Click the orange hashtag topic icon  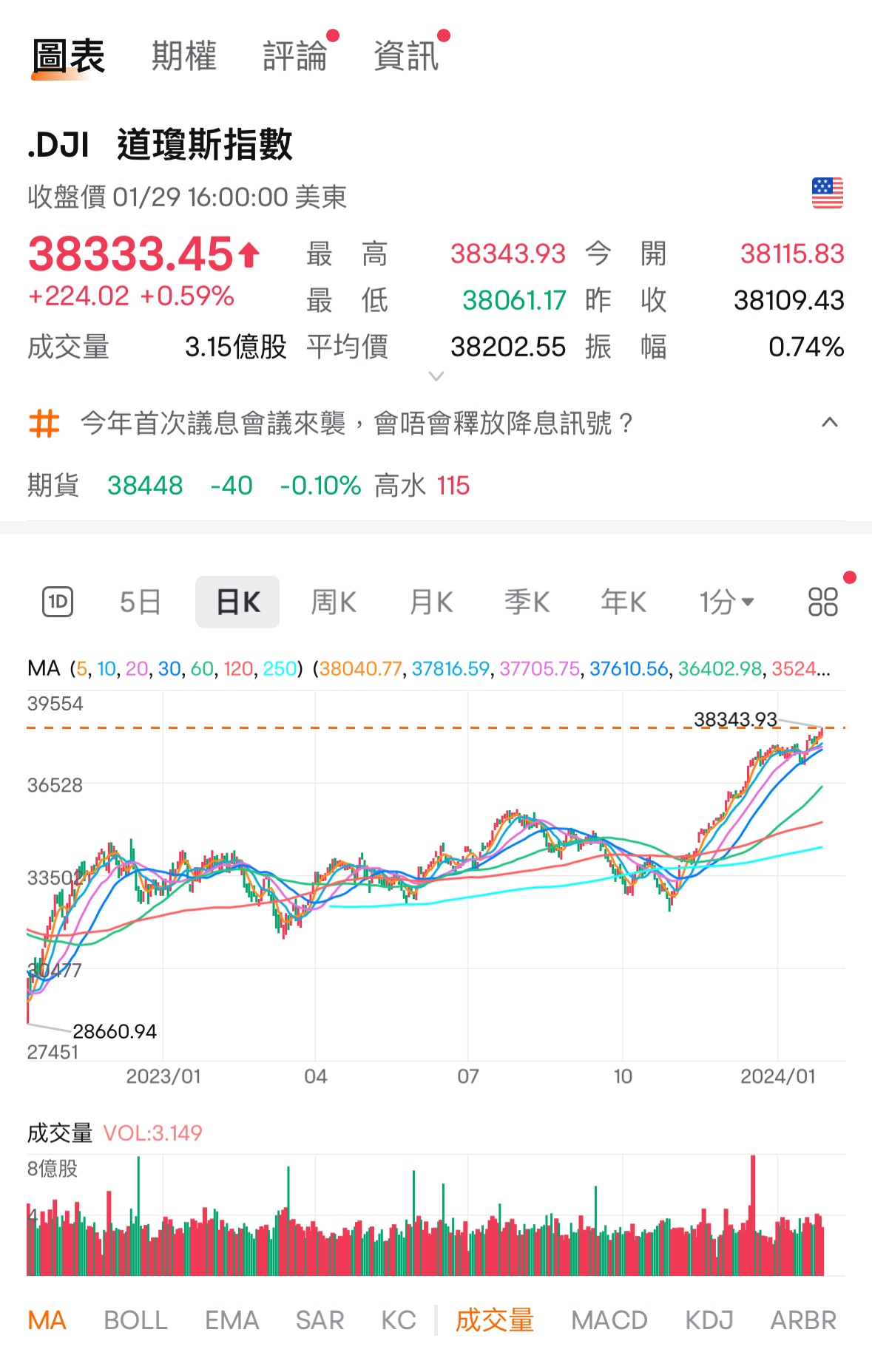tap(44, 424)
